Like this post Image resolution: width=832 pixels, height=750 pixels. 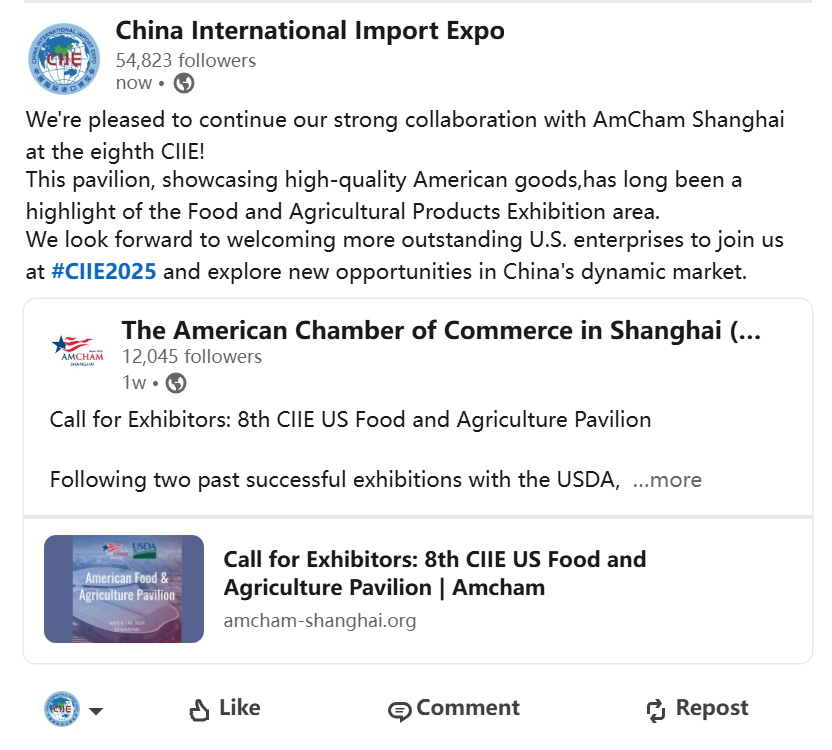[225, 709]
